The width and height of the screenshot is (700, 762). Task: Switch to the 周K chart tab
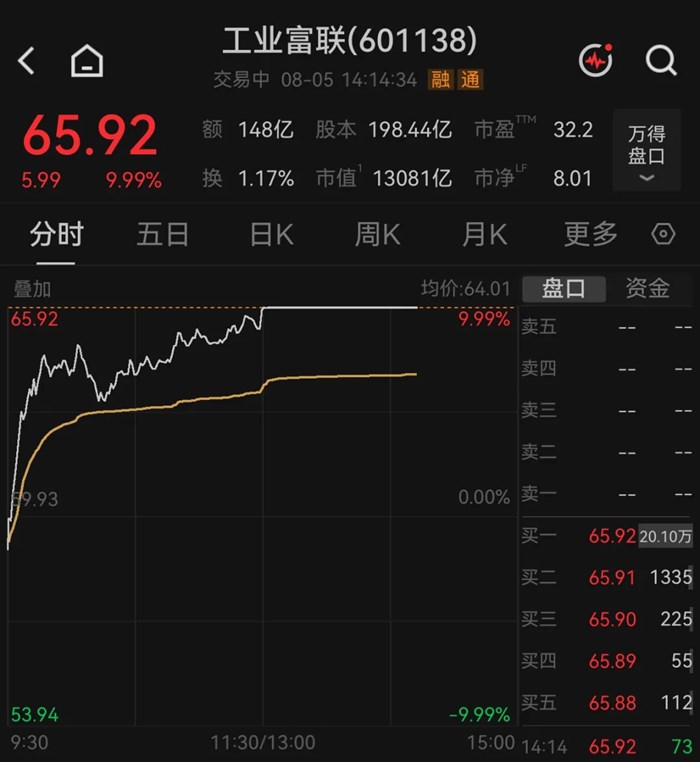378,234
